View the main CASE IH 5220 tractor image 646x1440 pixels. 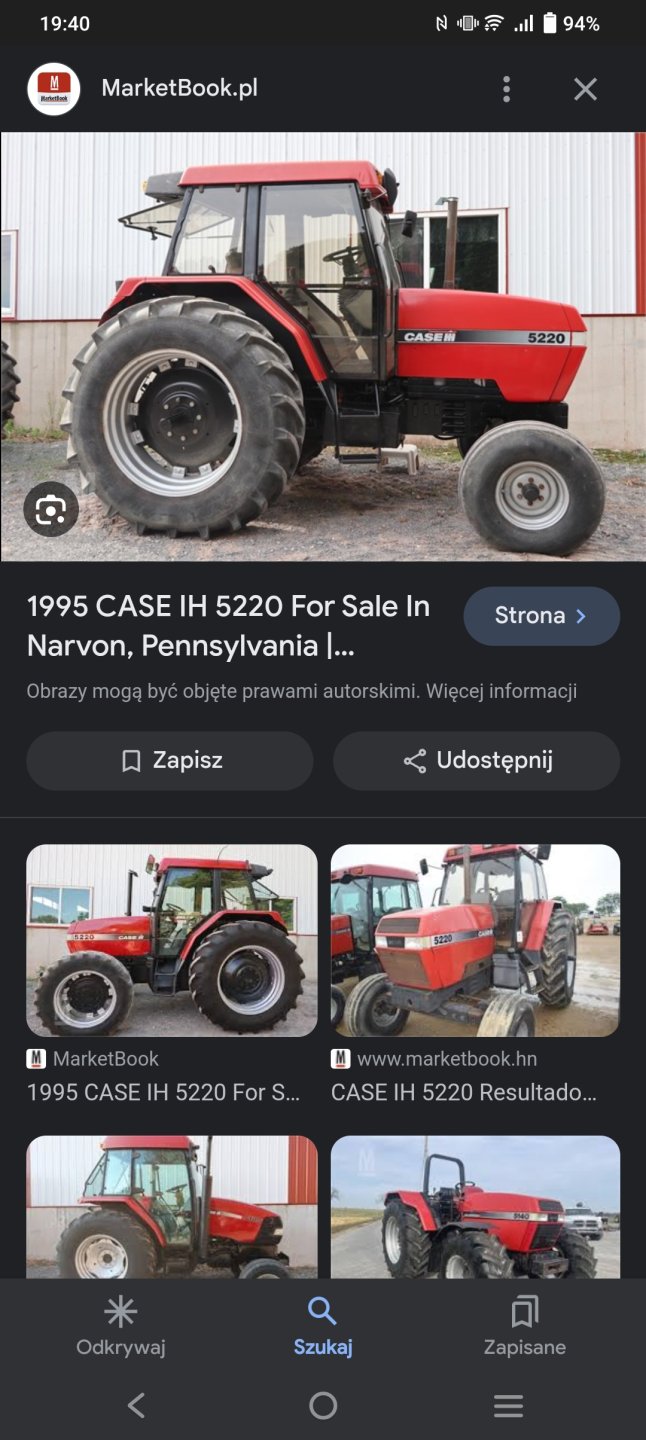tap(323, 346)
